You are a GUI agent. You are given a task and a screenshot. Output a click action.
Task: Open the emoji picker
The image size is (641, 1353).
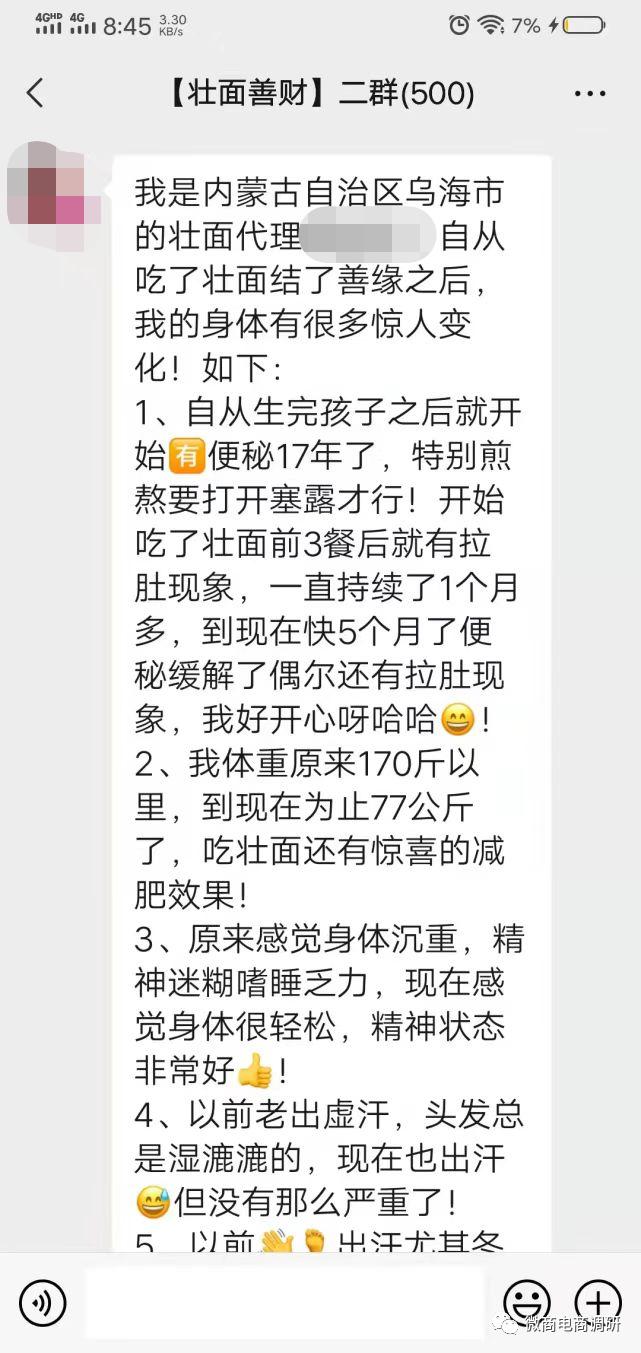[x=526, y=1303]
